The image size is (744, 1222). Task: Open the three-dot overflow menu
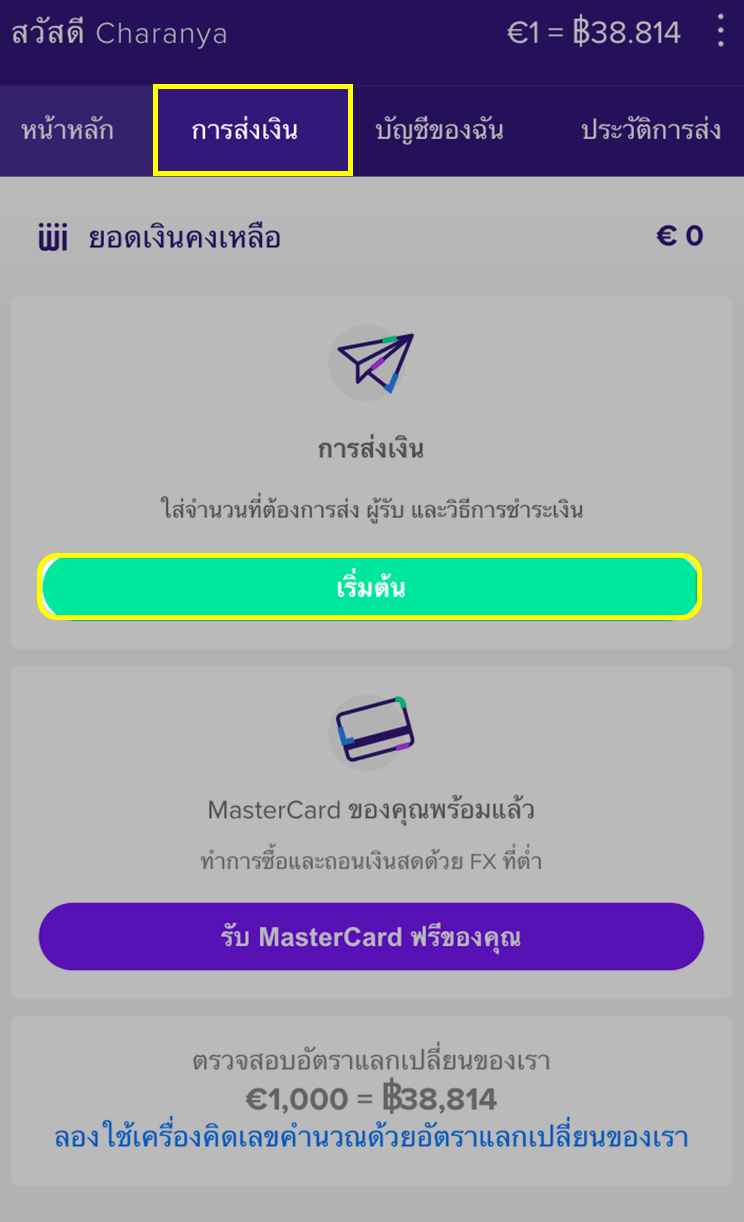720,32
